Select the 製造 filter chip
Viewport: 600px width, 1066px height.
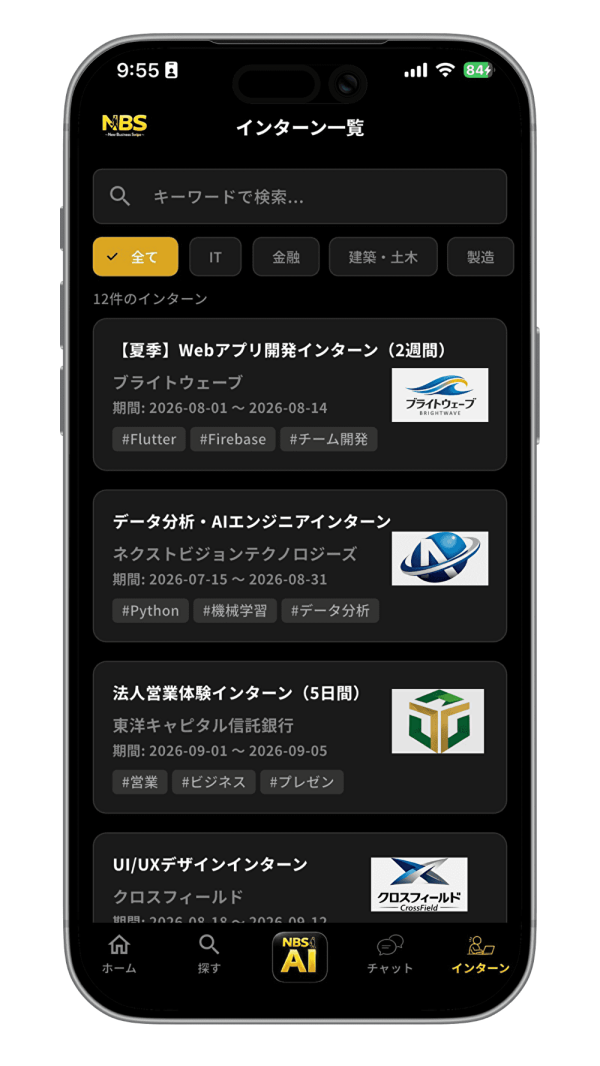480,257
